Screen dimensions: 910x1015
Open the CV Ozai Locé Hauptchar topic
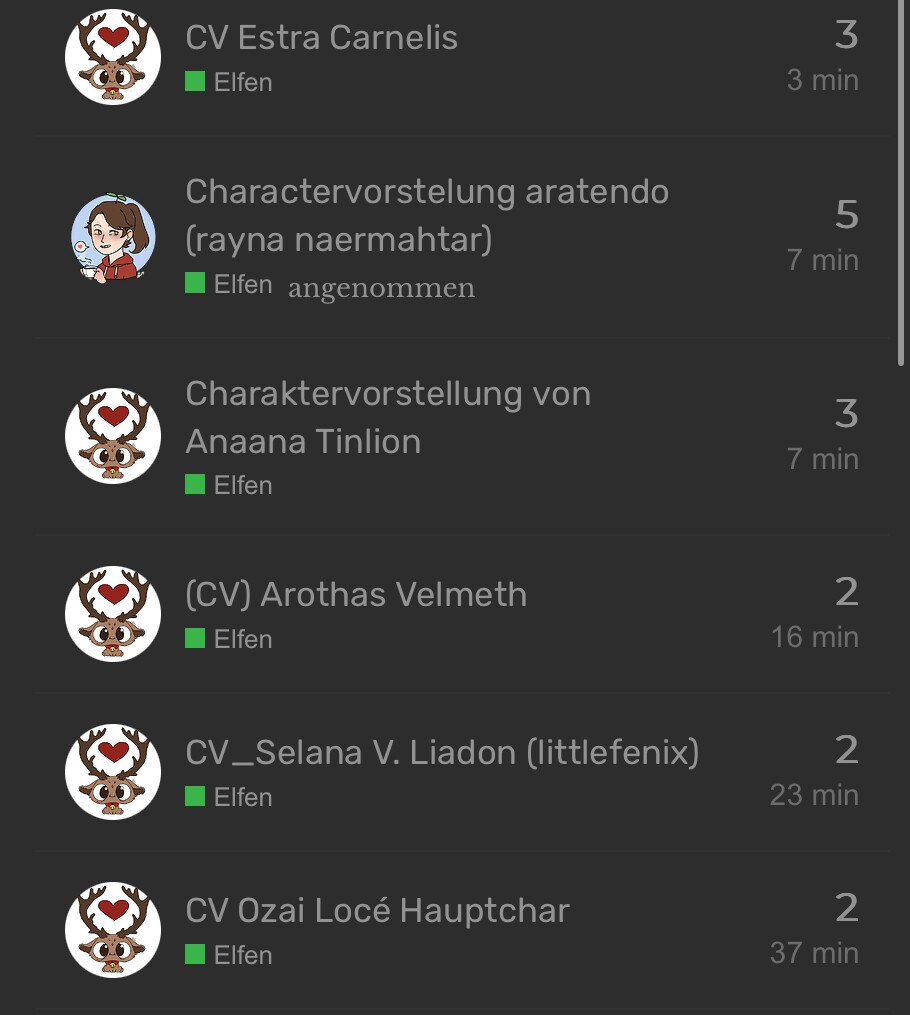pyautogui.click(x=377, y=910)
